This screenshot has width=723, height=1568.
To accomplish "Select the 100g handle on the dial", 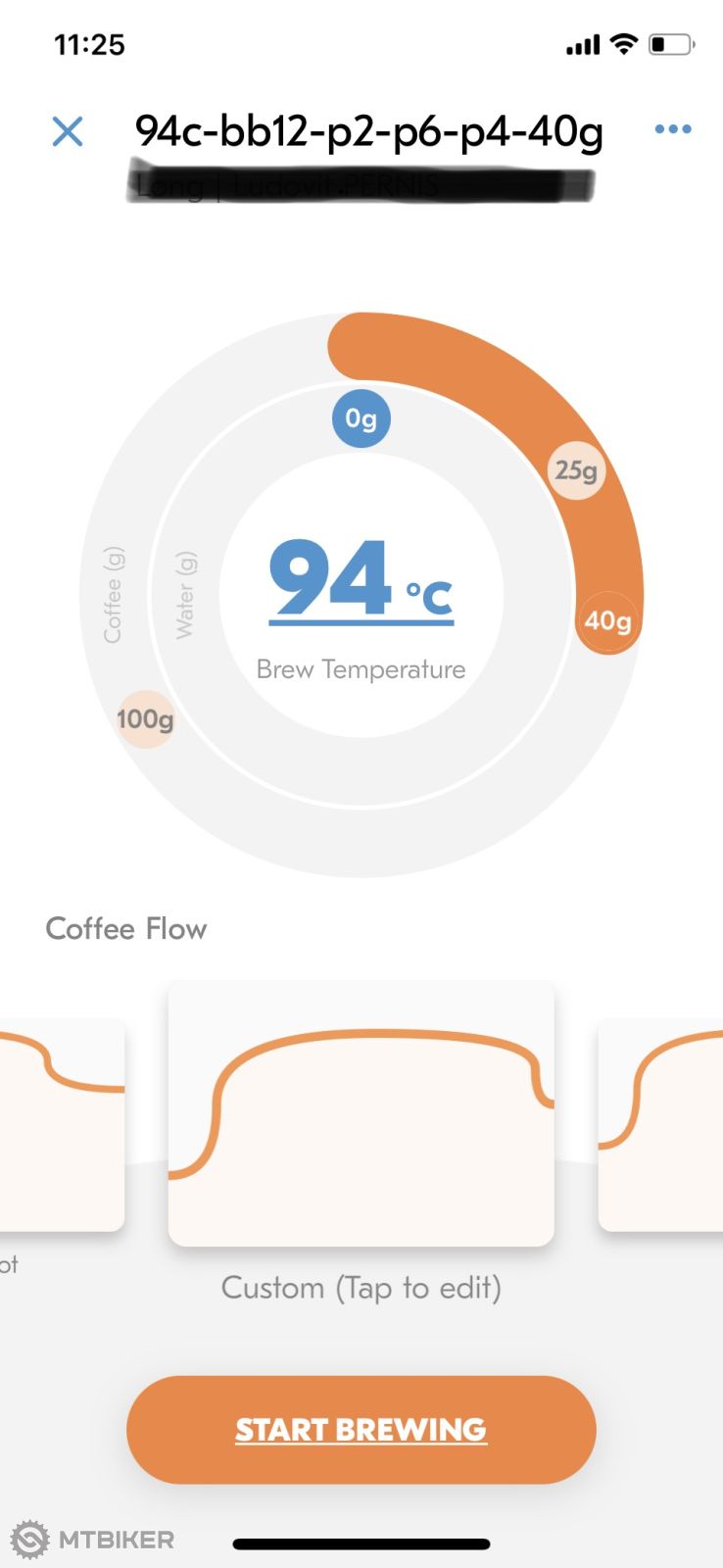I will (145, 719).
